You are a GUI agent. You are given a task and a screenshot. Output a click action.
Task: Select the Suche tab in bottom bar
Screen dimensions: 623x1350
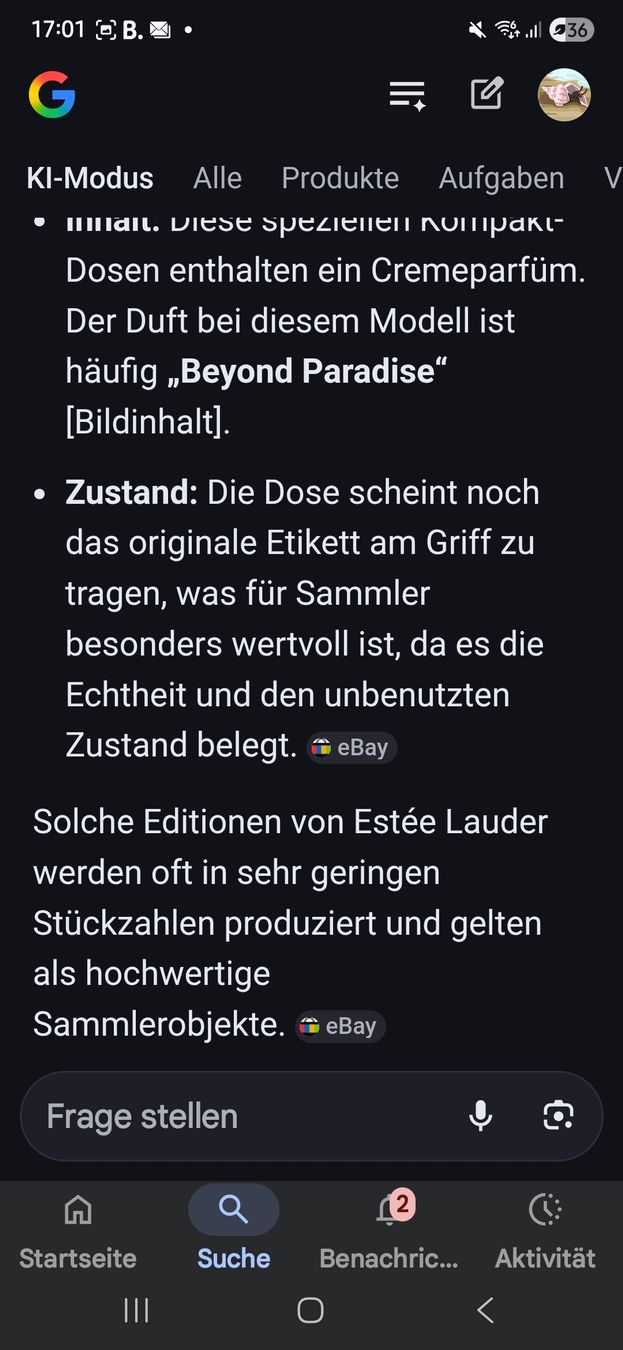[233, 1232]
